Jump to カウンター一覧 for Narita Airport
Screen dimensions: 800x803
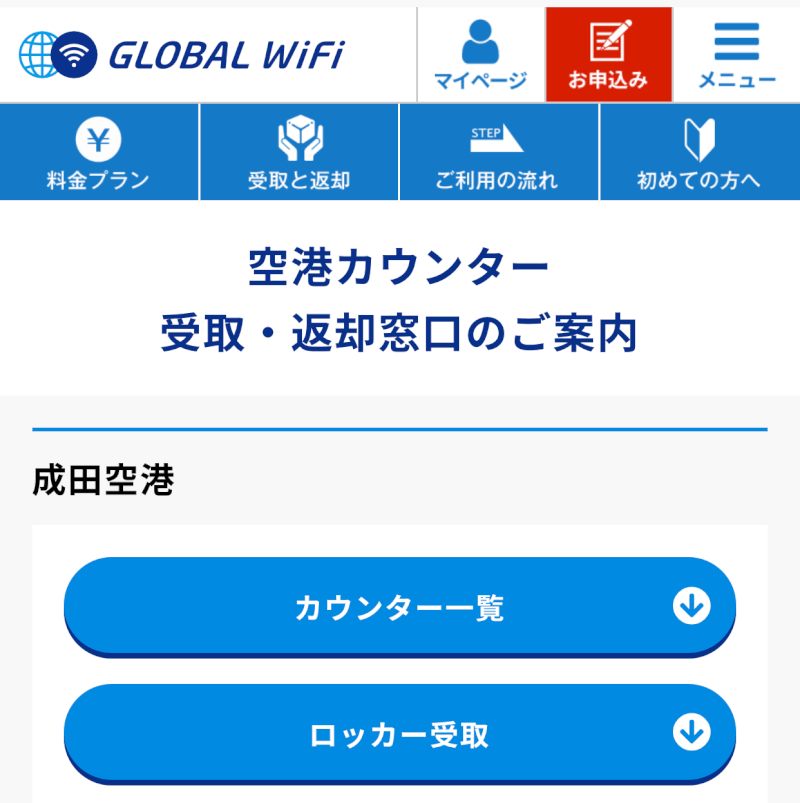coord(400,607)
